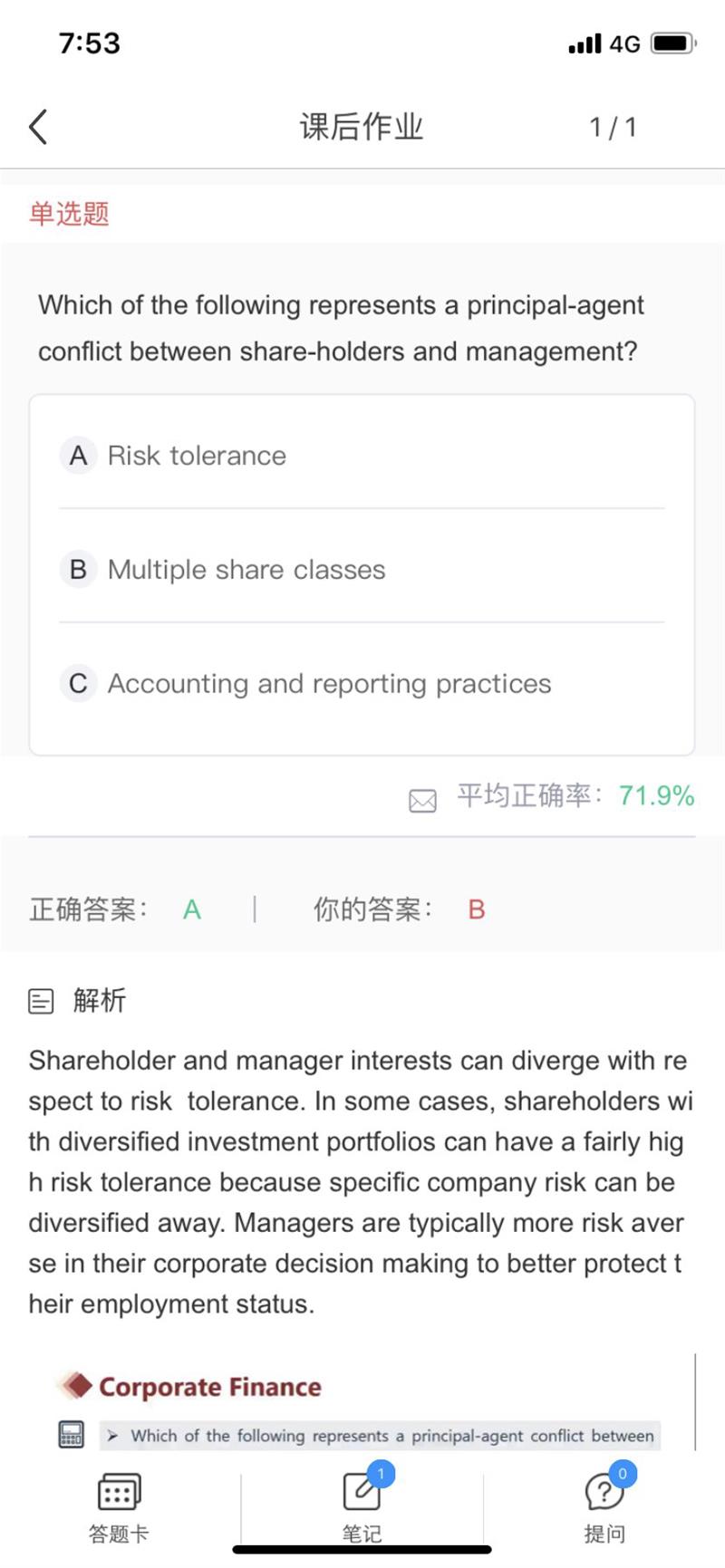The width and height of the screenshot is (725, 1568).
Task: Open the Corporate Finance explanation image
Action: click(x=362, y=1409)
